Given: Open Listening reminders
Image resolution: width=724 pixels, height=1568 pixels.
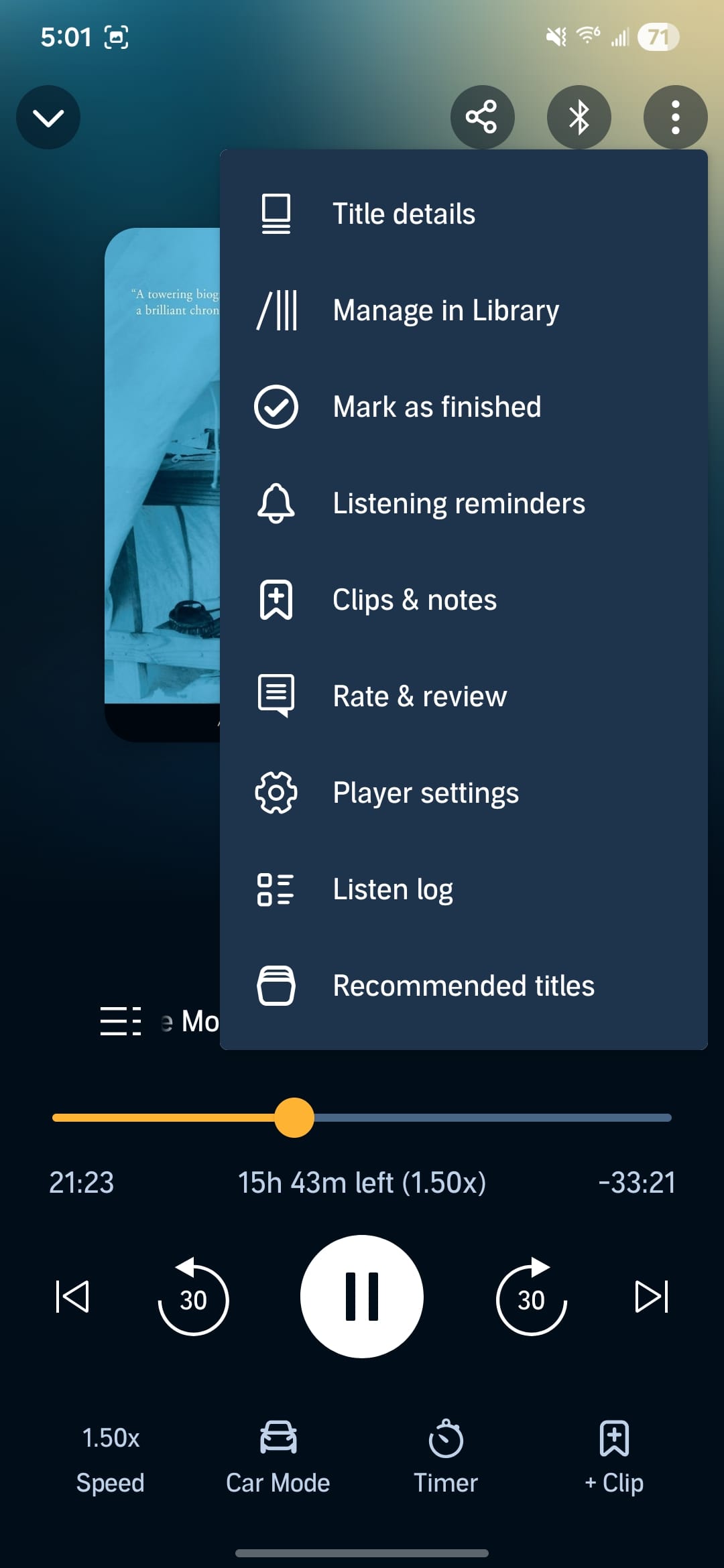Looking at the screenshot, I should pyautogui.click(x=458, y=503).
